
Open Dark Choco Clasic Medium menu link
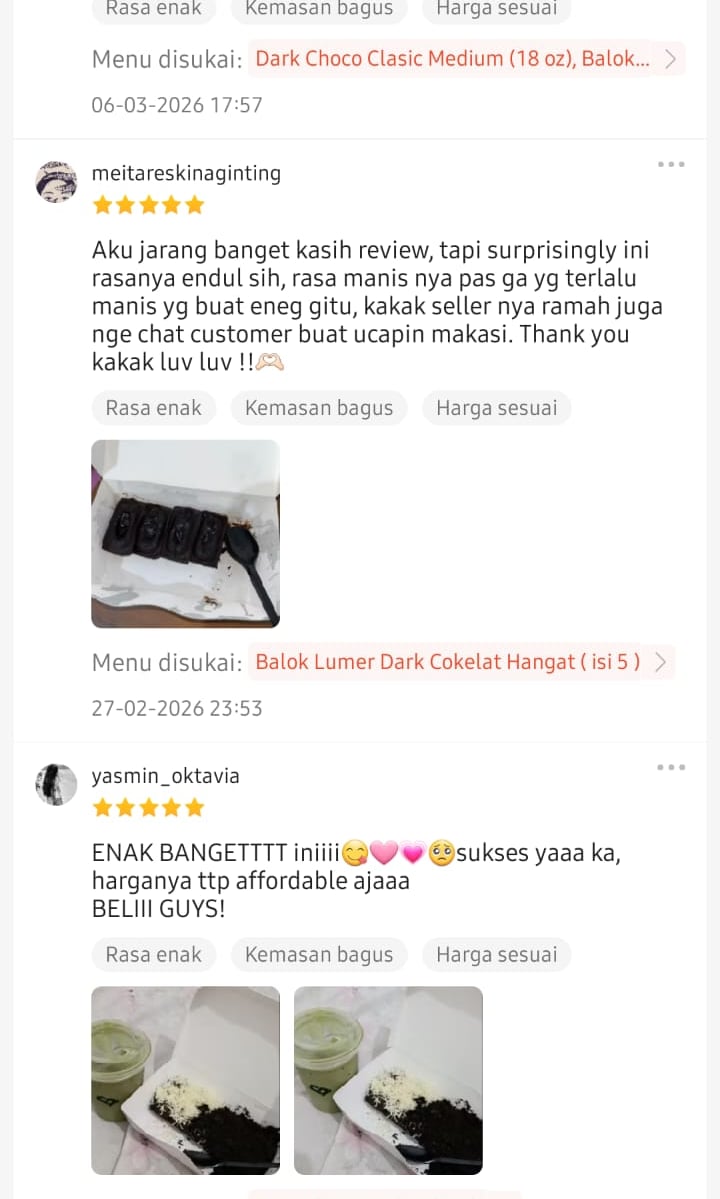click(x=465, y=59)
